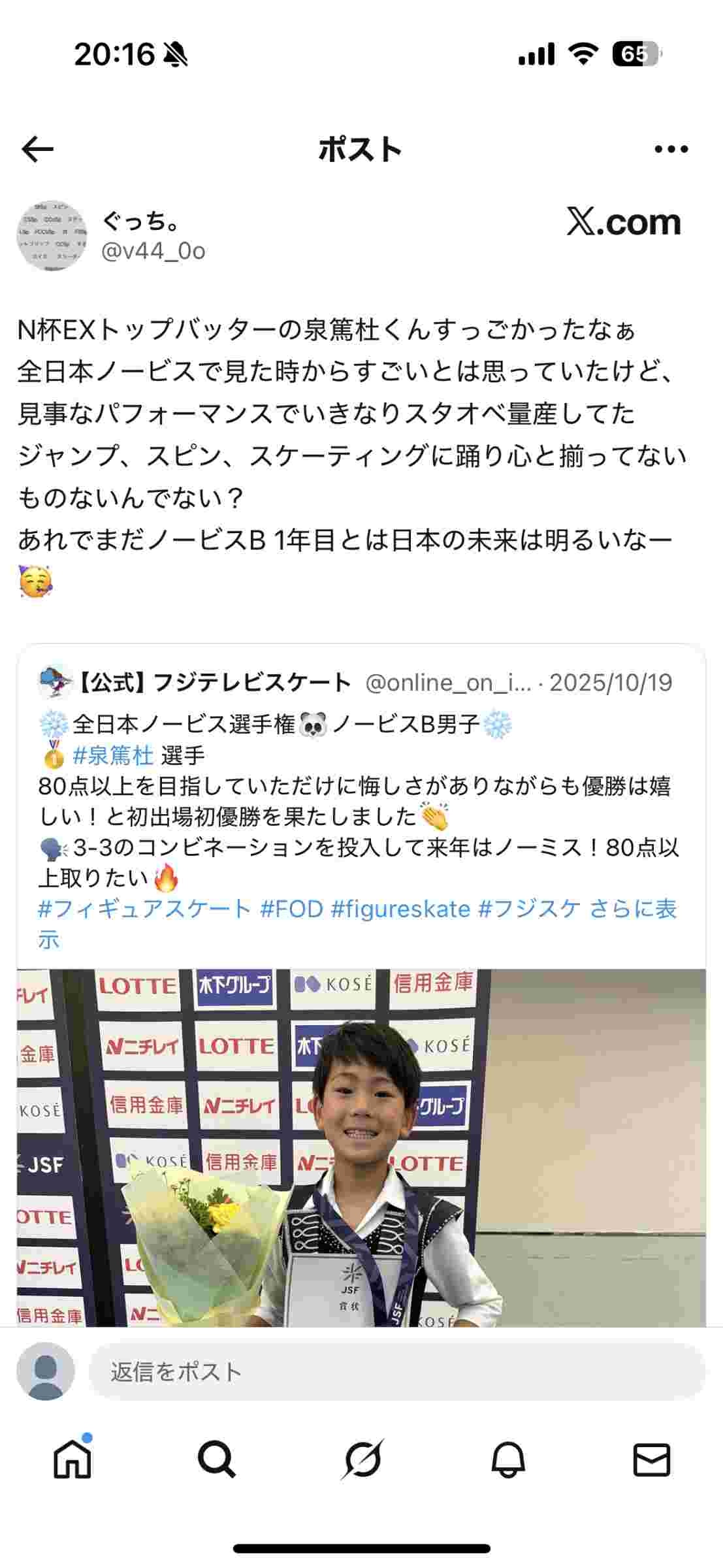Open the #figureskate hashtag
723x1568 pixels.
coord(400,909)
